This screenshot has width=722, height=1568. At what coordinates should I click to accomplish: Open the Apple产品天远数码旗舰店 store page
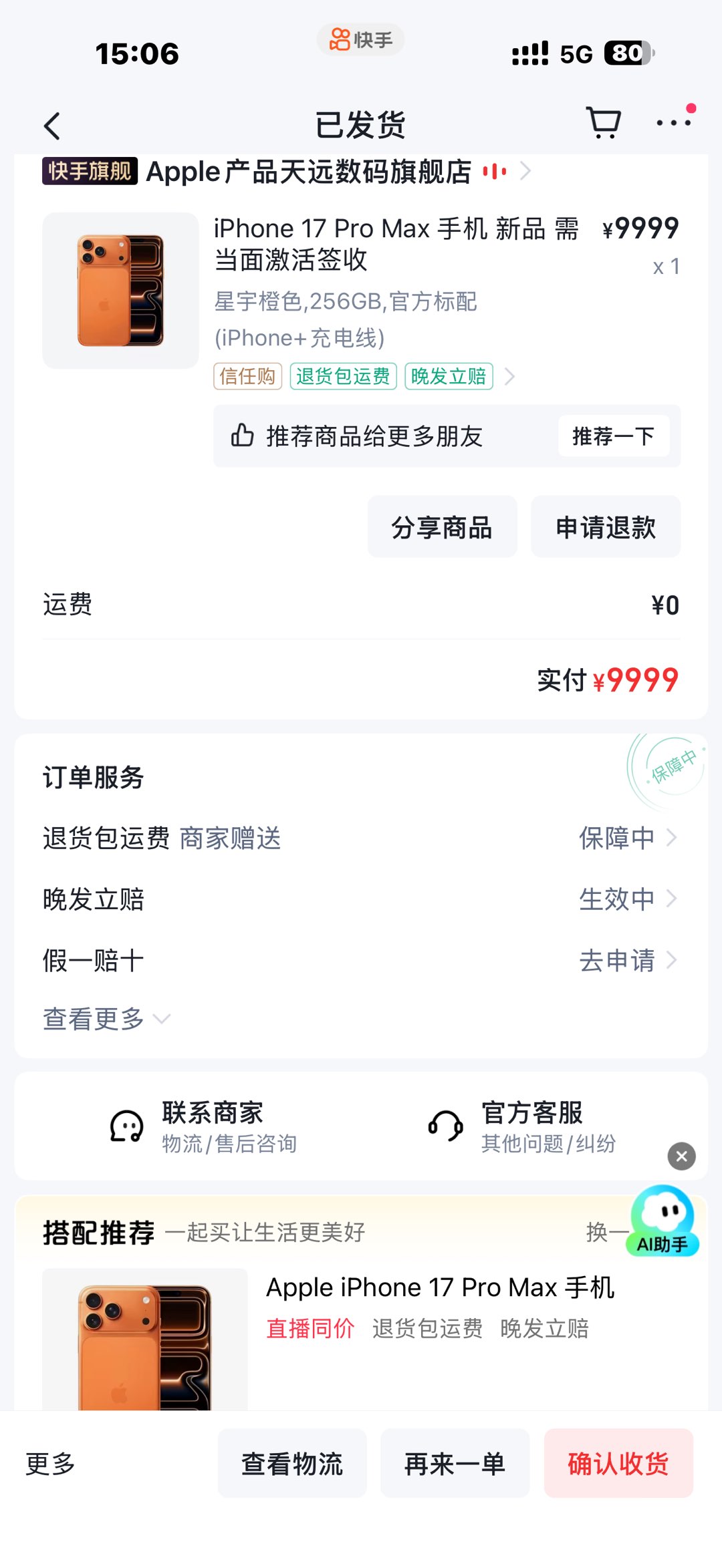click(x=308, y=172)
